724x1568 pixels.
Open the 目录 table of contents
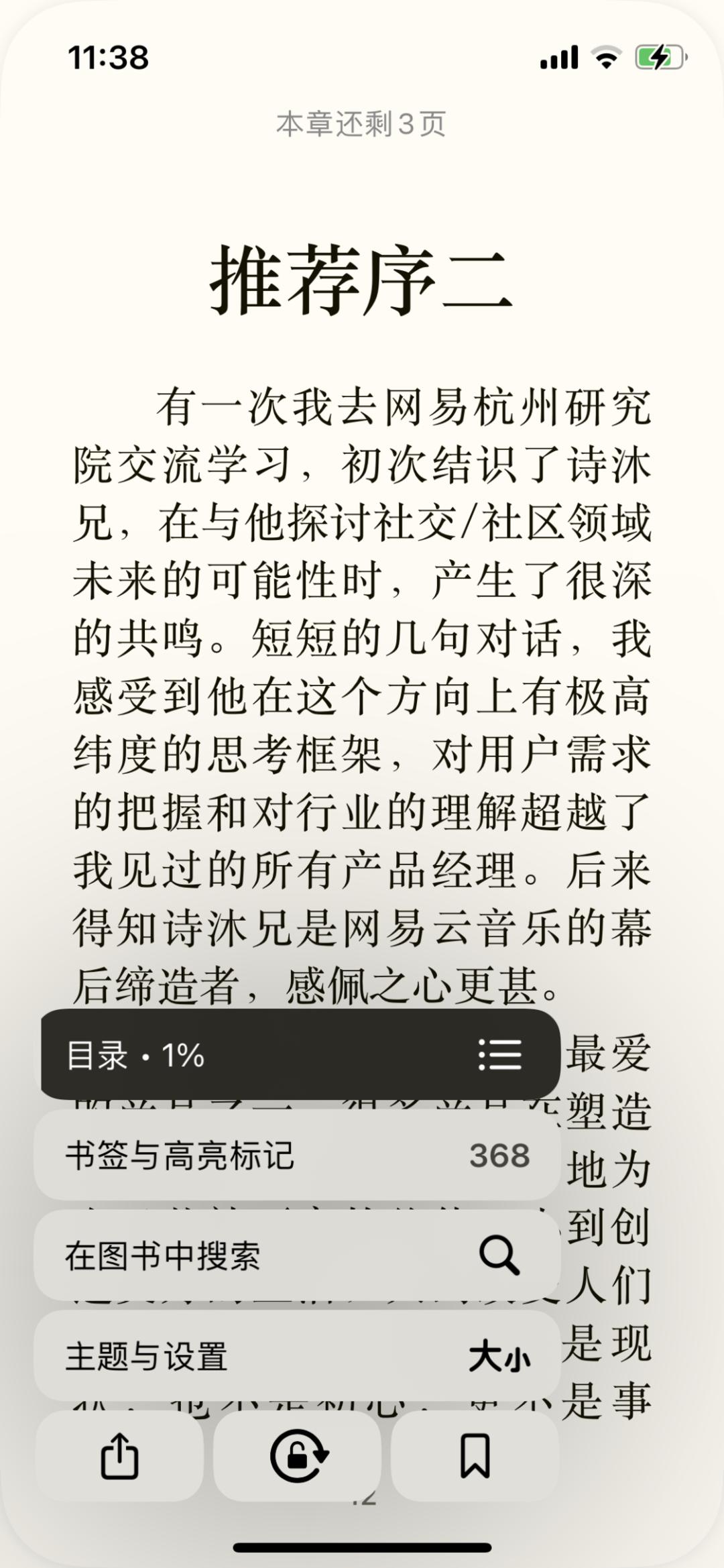(300, 1054)
